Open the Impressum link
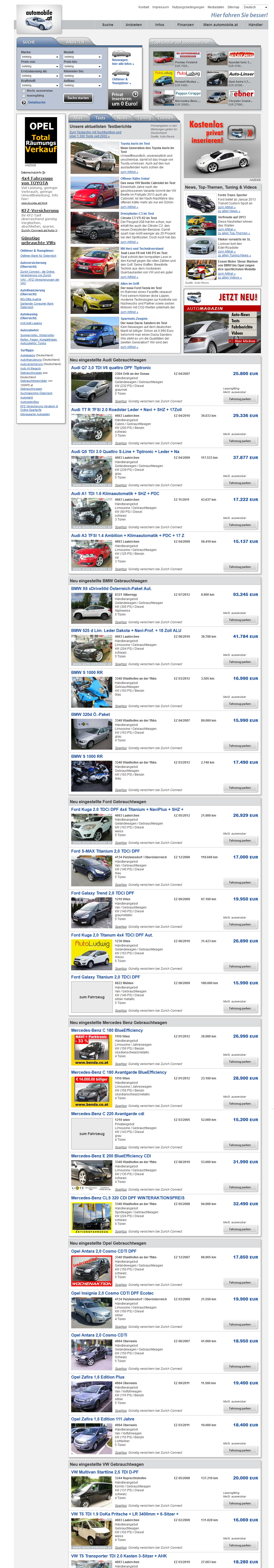The width and height of the screenshot is (274, 1568). click(160, 7)
